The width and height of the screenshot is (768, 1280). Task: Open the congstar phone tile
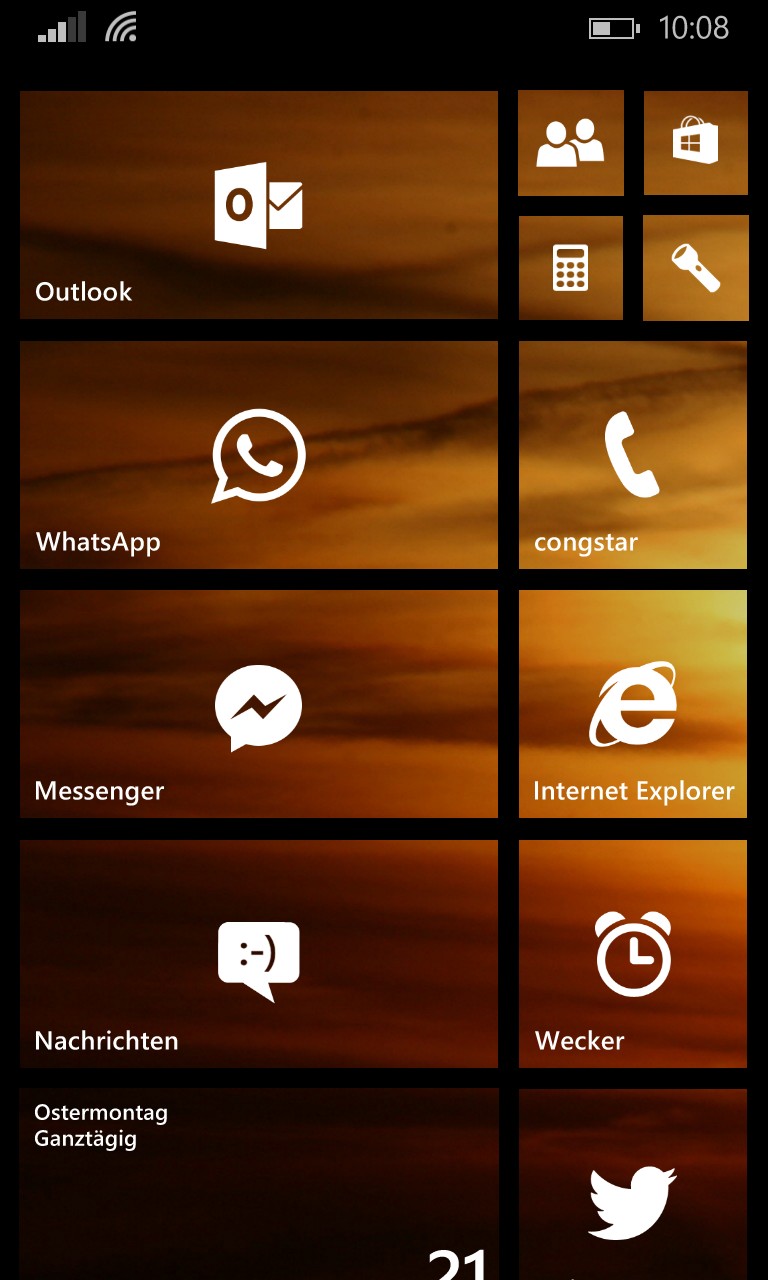632,455
